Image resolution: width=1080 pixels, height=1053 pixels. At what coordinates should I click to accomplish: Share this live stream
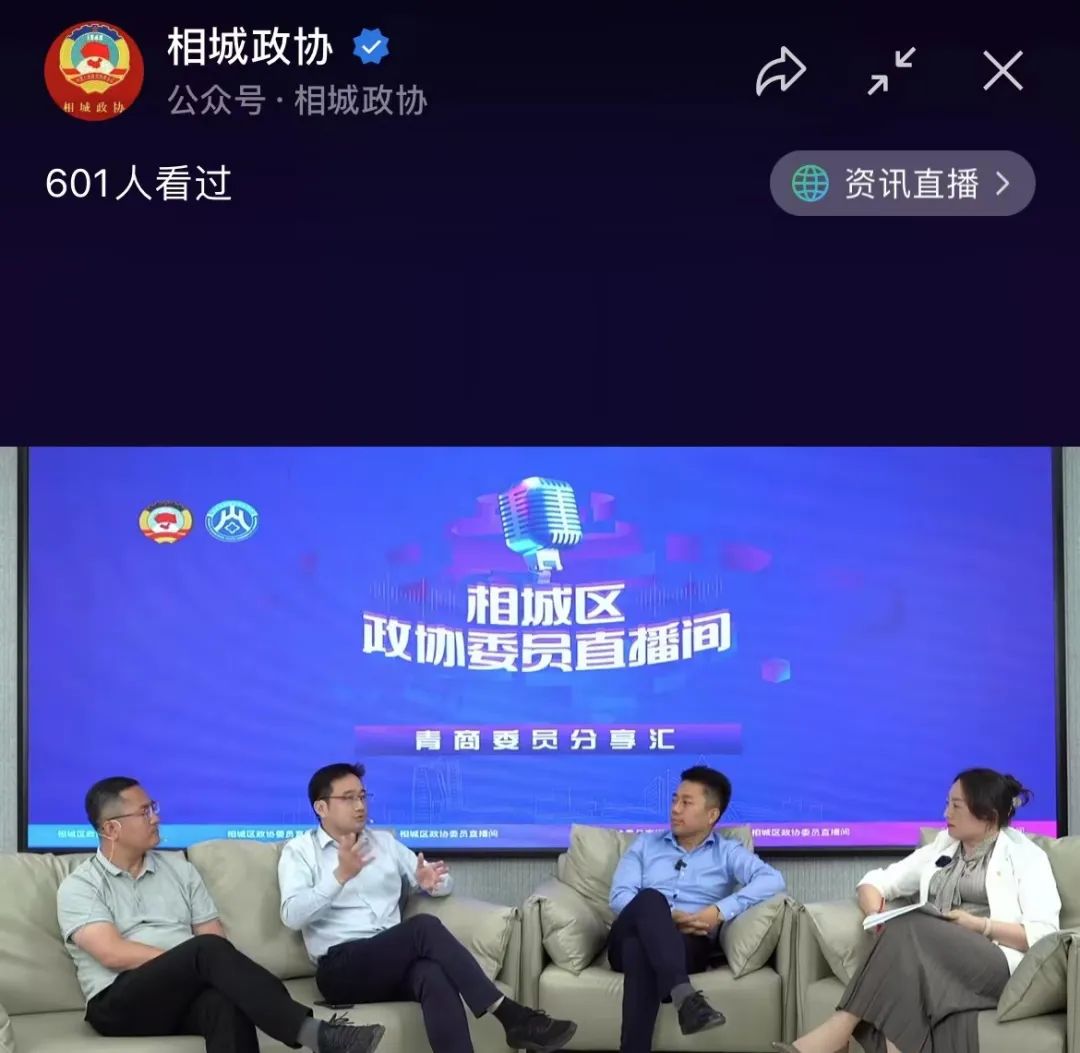(x=781, y=72)
